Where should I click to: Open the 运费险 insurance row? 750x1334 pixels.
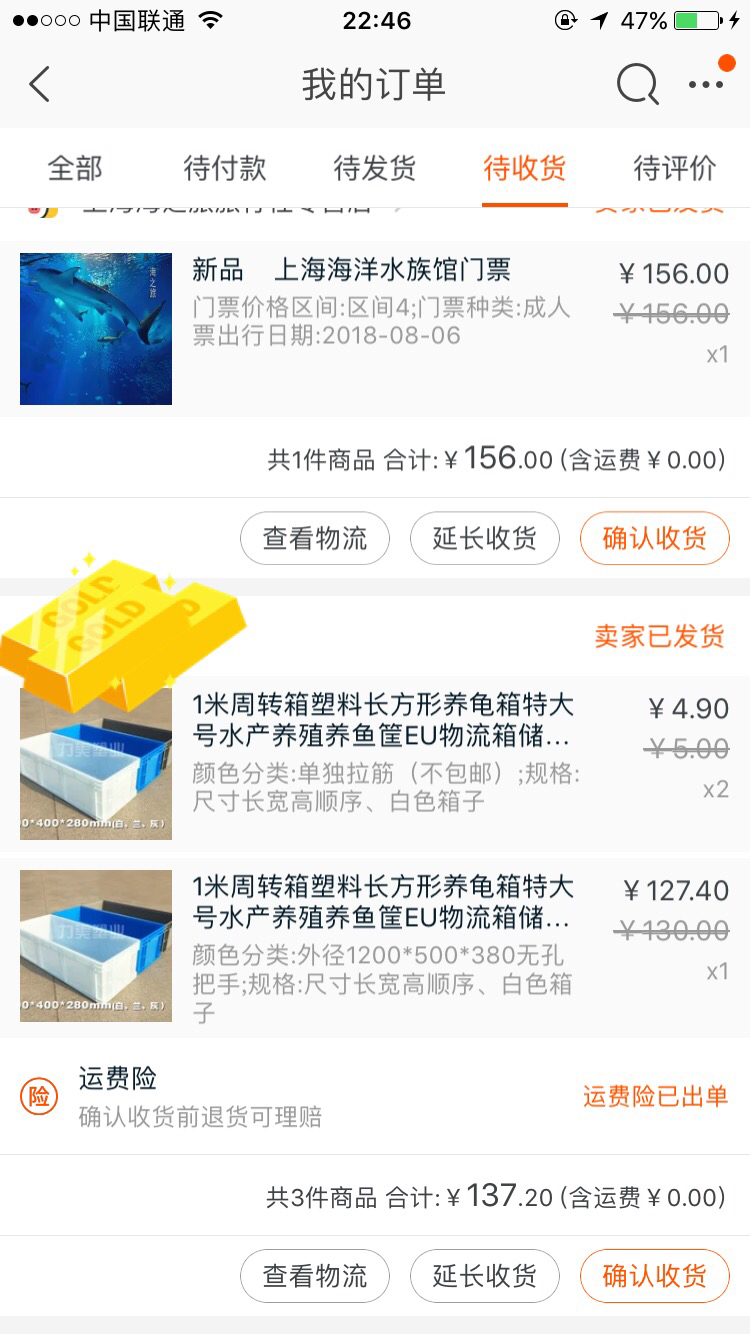click(x=375, y=1096)
